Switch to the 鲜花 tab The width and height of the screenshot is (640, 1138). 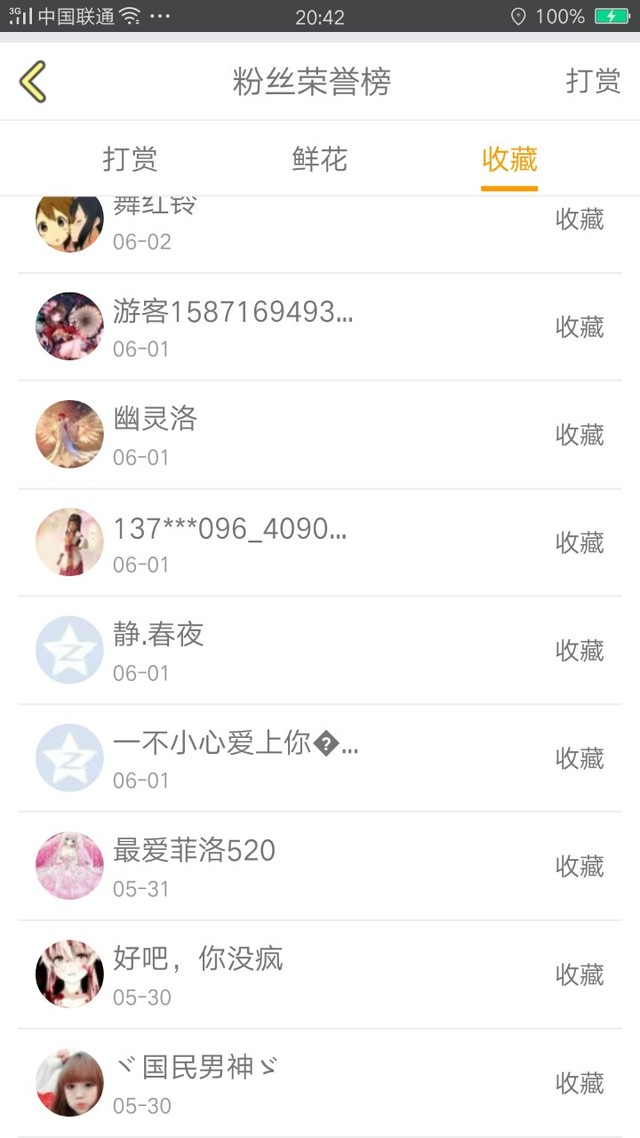[x=319, y=159]
